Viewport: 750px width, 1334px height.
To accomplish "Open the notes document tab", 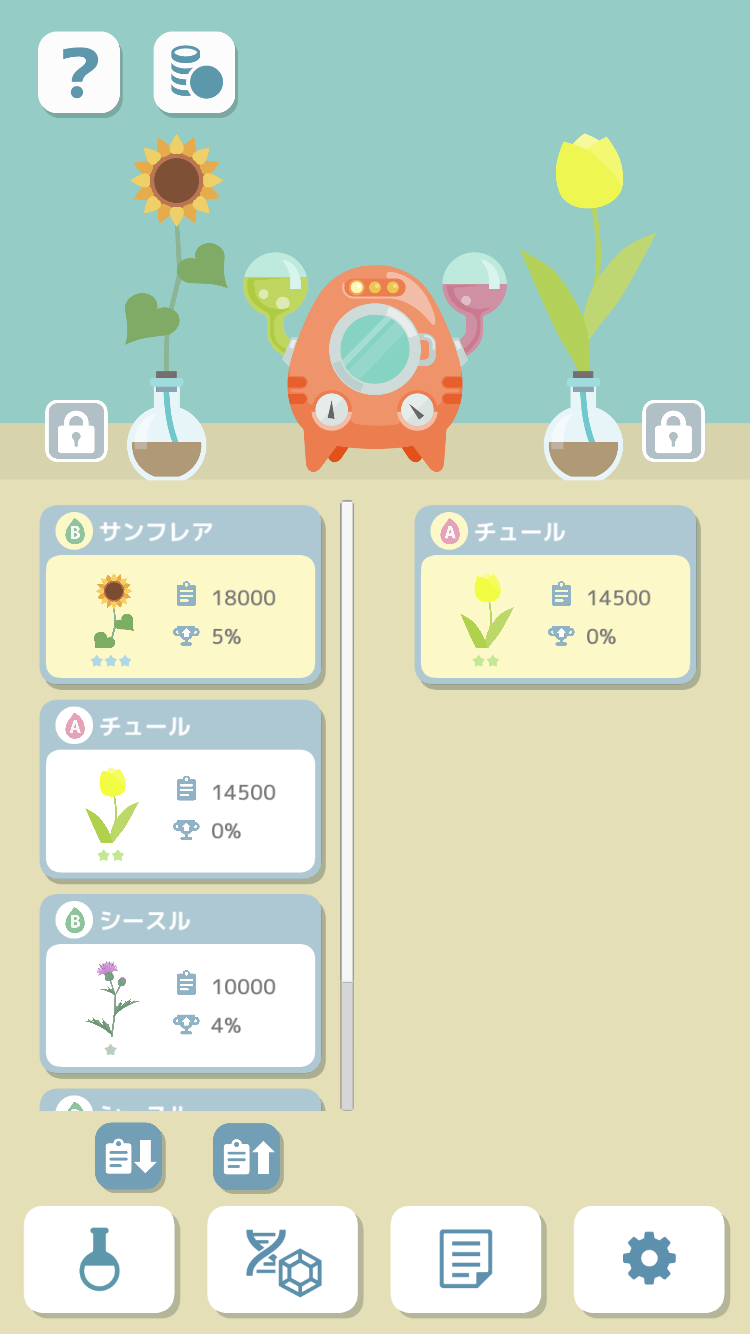I will 466,1259.
